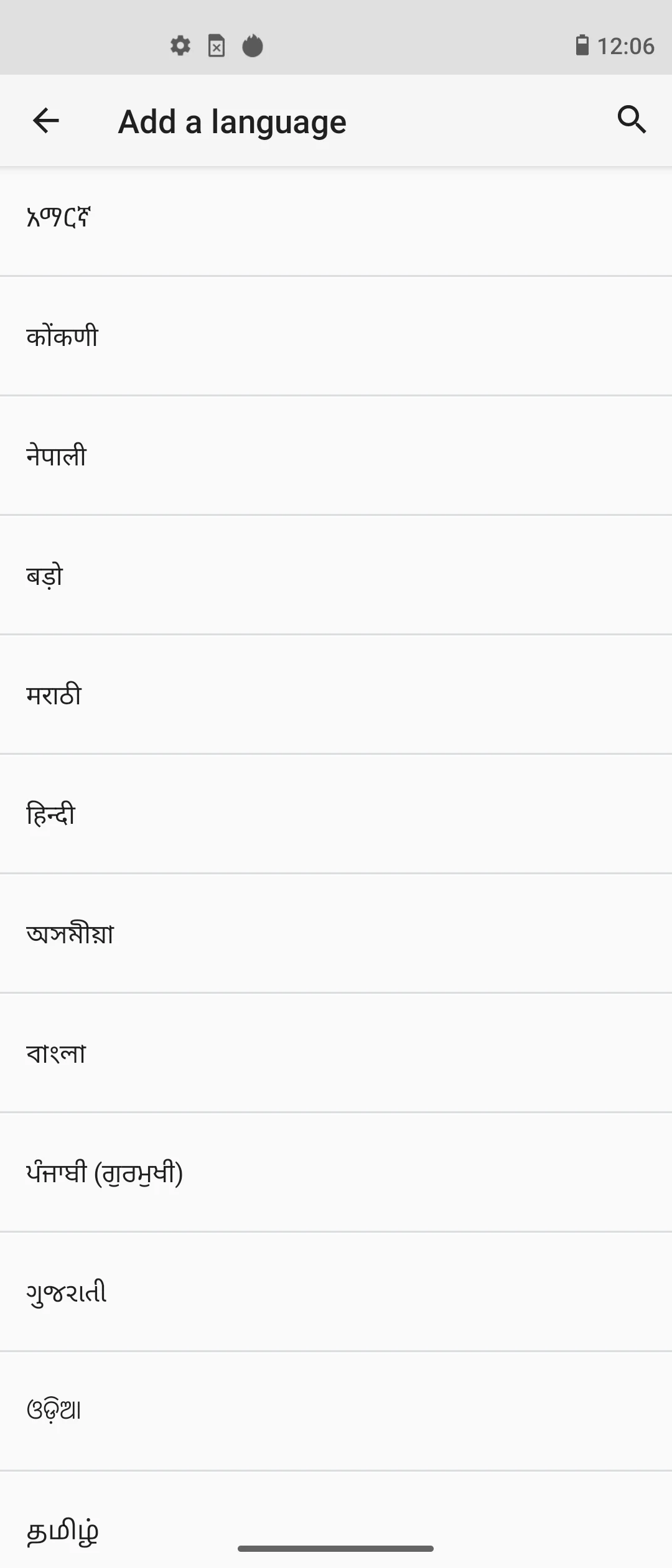Choose कोंकणी (Konkani) from the list

[336, 337]
